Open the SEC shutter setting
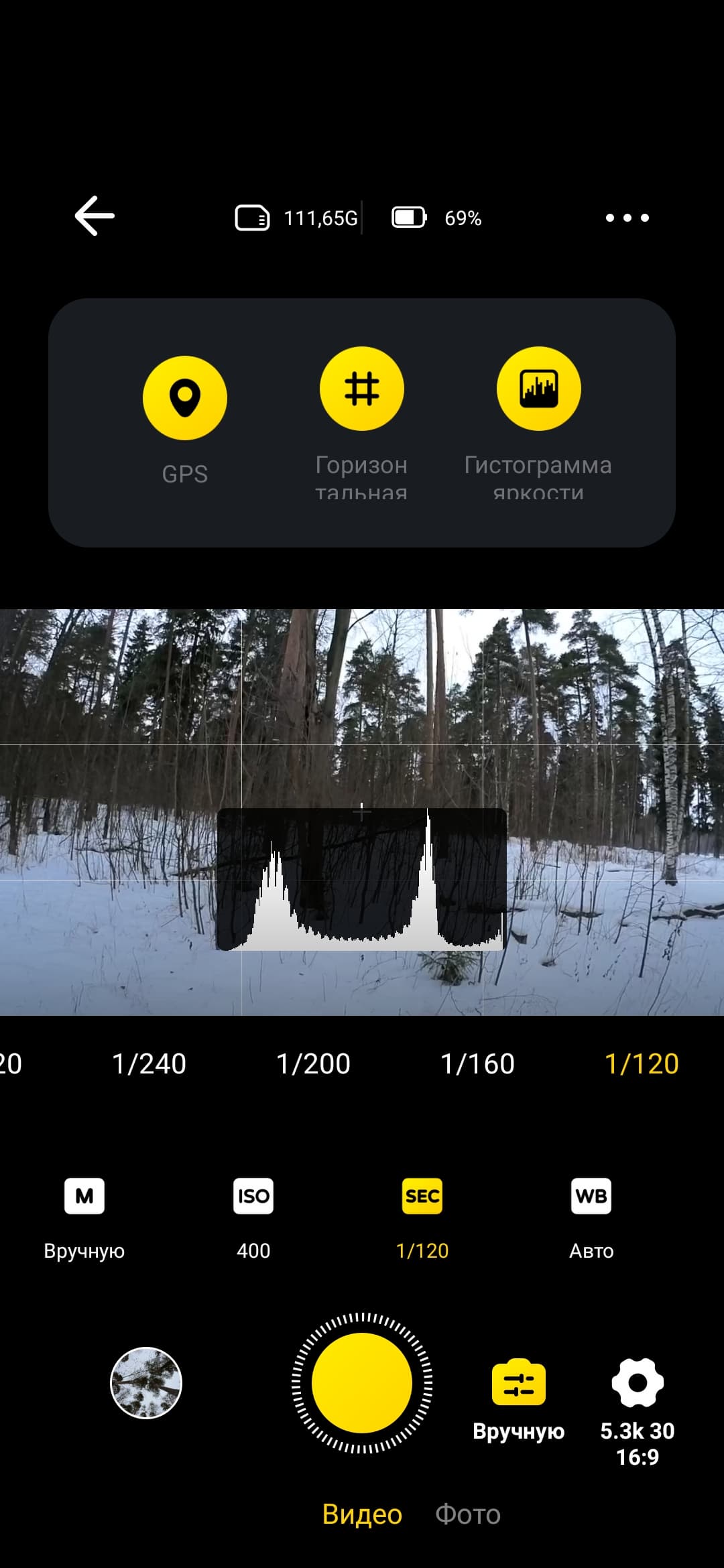This screenshot has height=1568, width=724. [x=422, y=1197]
